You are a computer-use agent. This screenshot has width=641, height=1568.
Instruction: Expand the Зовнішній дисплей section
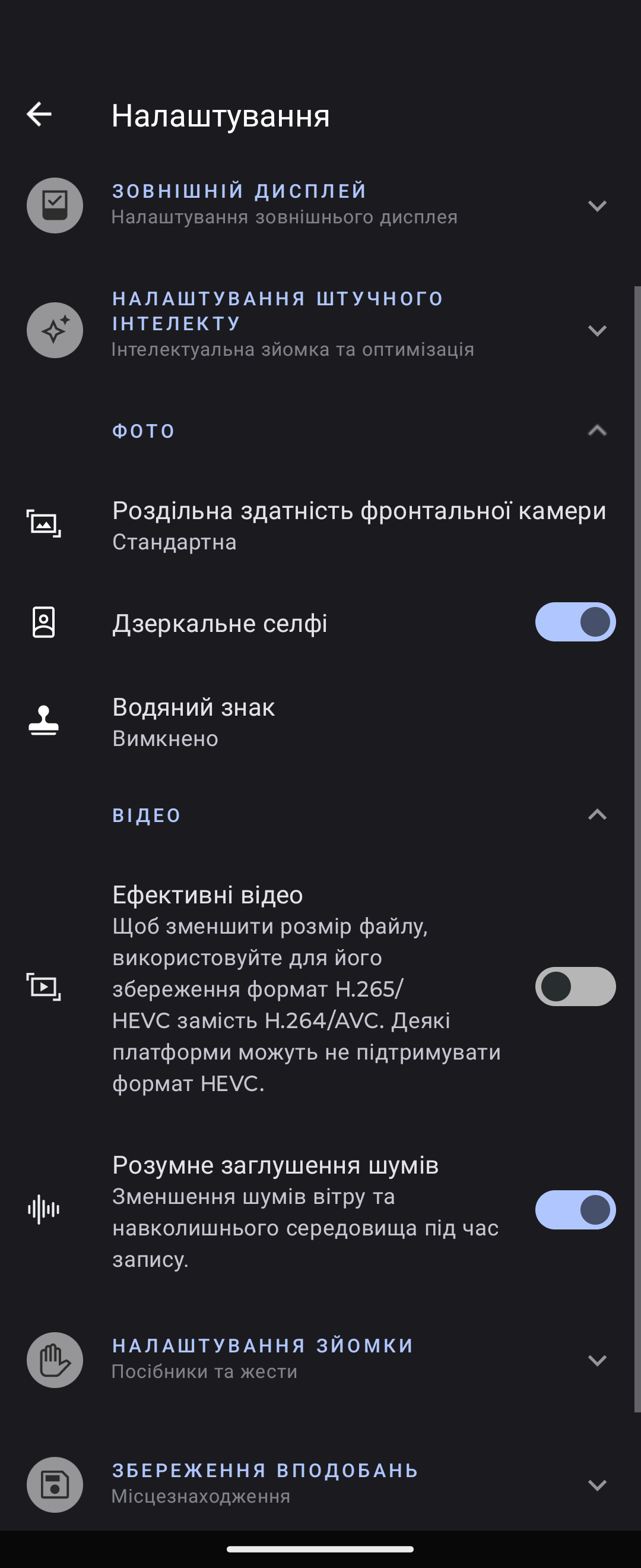coord(596,206)
